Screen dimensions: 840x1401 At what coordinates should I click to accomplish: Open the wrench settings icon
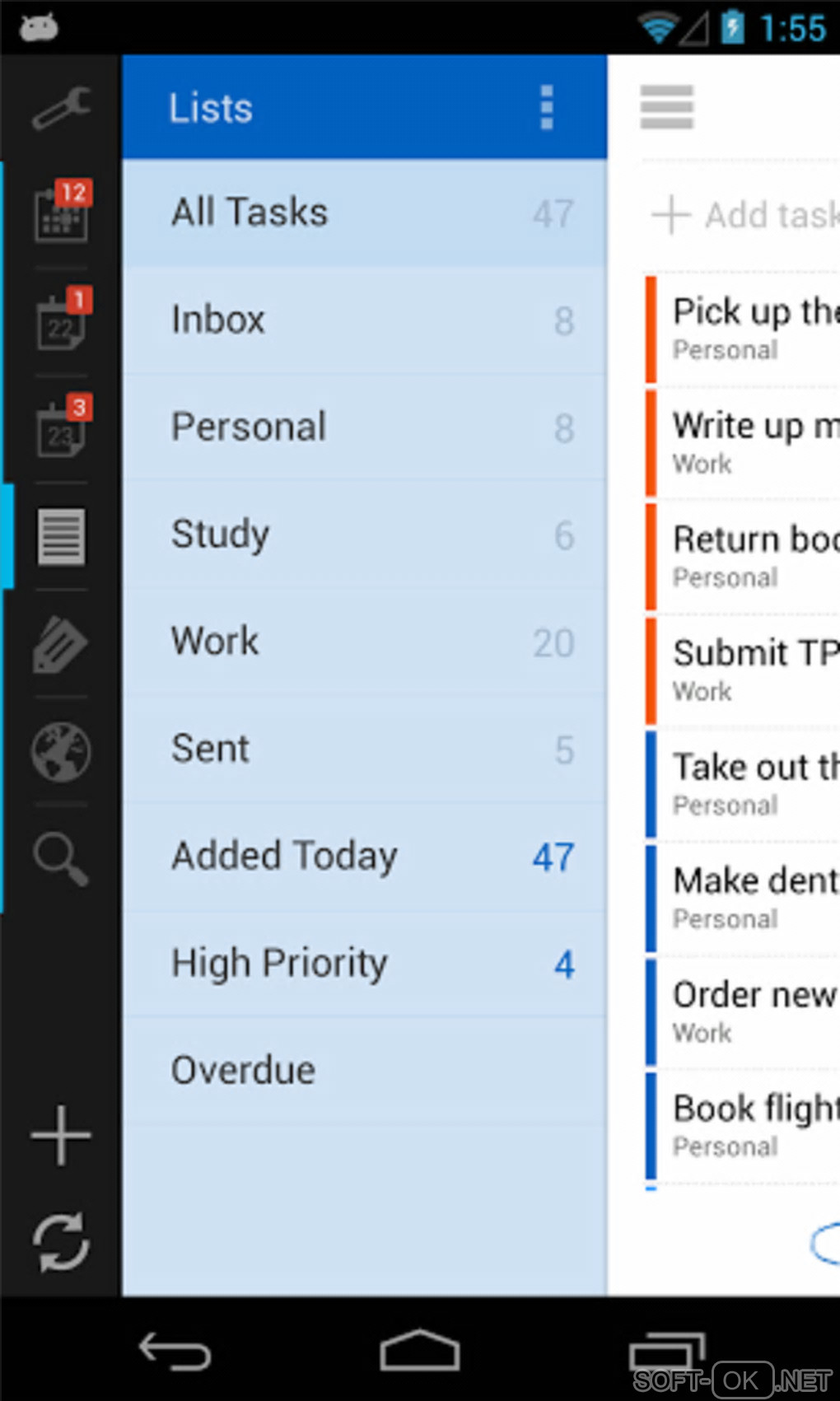pyautogui.click(x=61, y=108)
